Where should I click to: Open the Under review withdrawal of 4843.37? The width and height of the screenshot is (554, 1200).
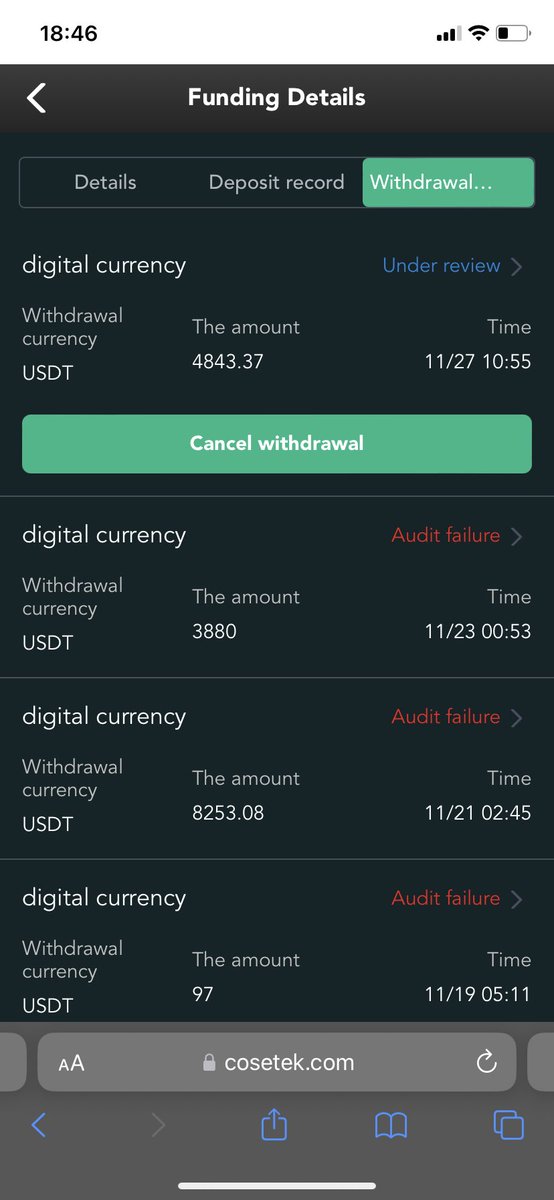453,266
